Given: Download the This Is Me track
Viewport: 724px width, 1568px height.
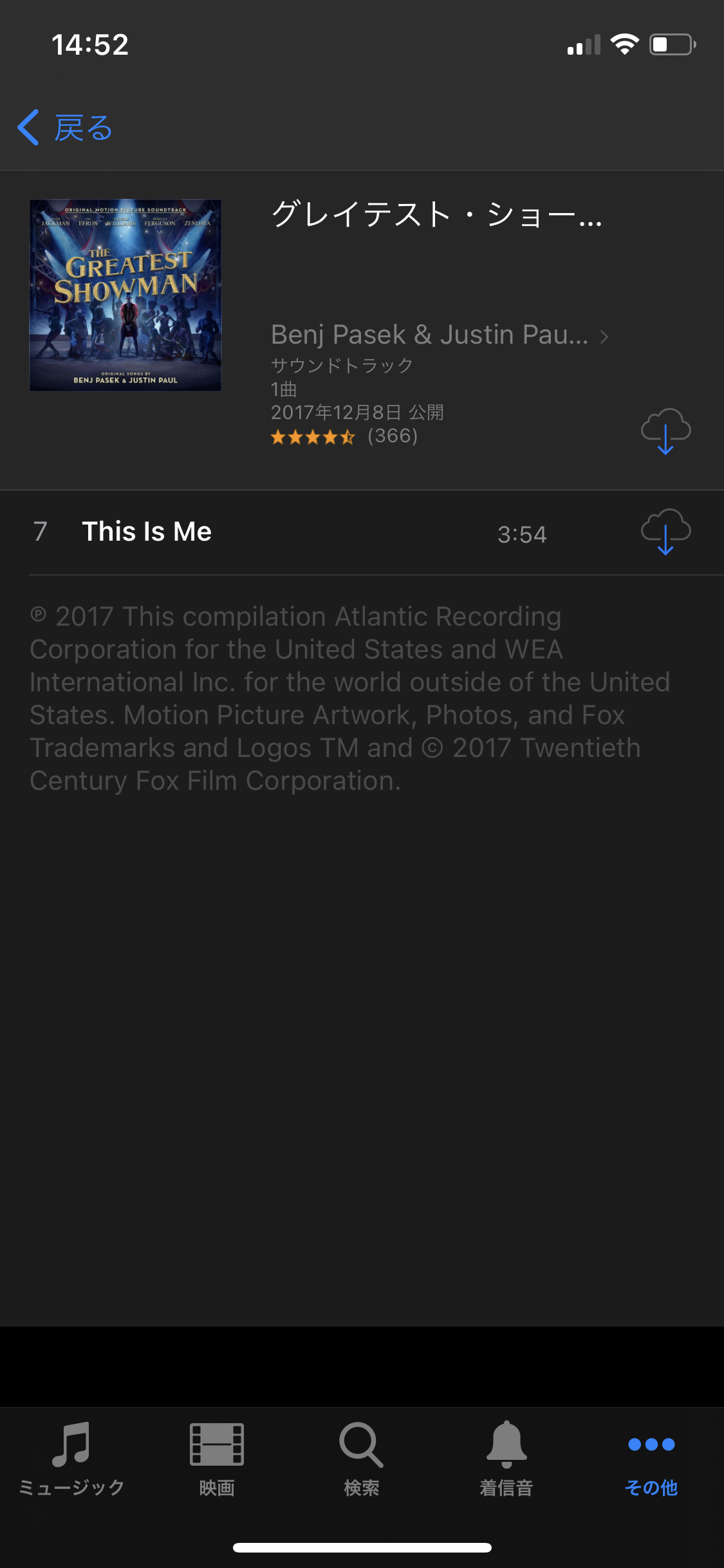Looking at the screenshot, I should (665, 532).
